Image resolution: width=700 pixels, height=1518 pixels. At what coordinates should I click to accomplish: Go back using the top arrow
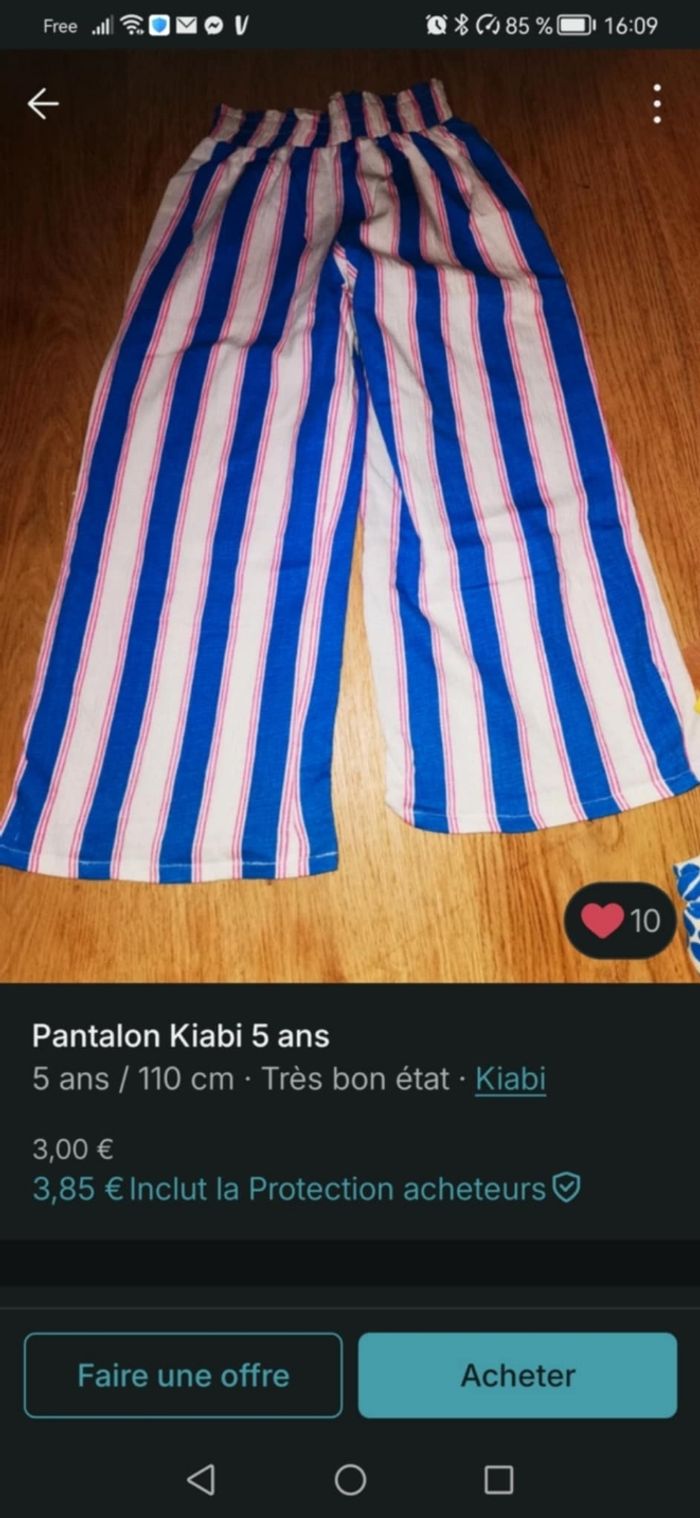42,104
